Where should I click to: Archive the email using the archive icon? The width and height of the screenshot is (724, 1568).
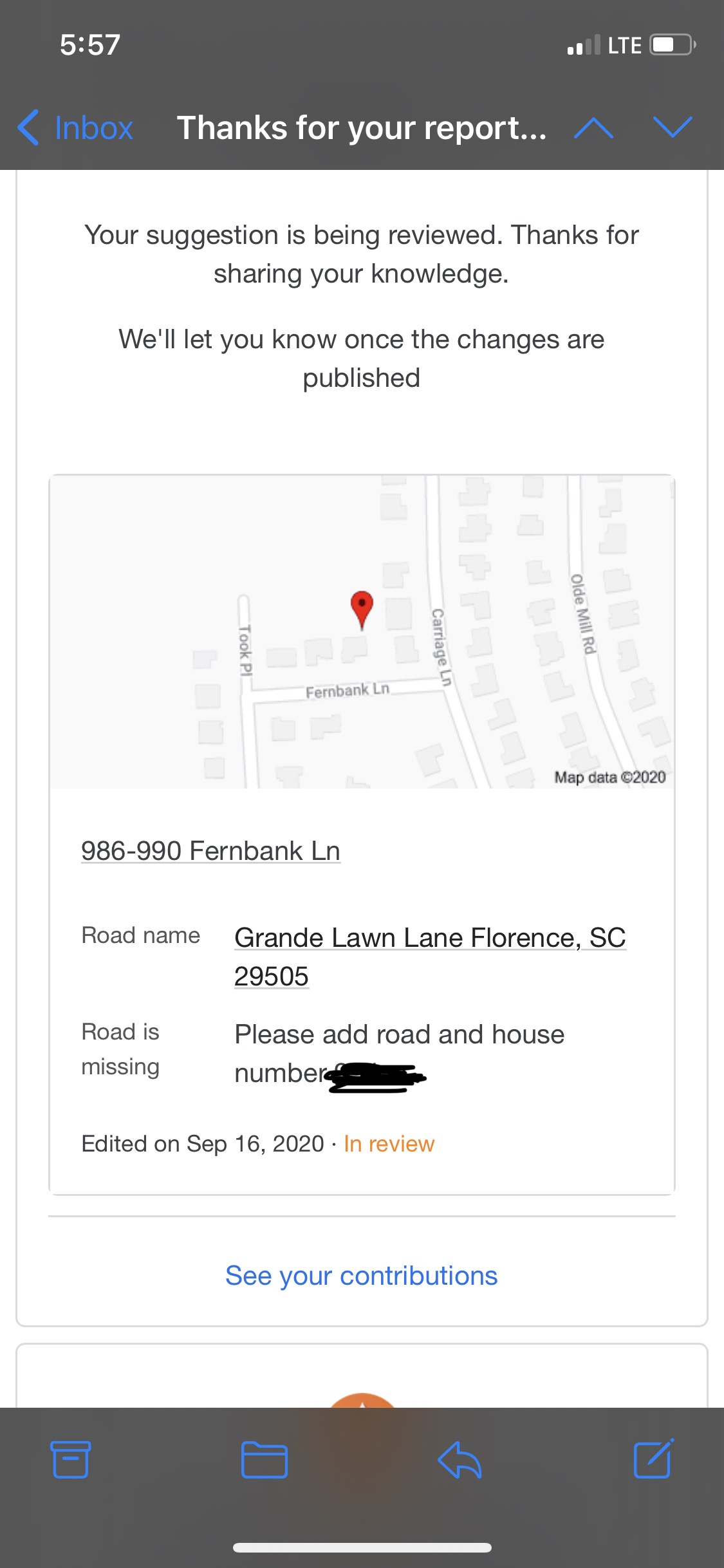[x=71, y=1460]
